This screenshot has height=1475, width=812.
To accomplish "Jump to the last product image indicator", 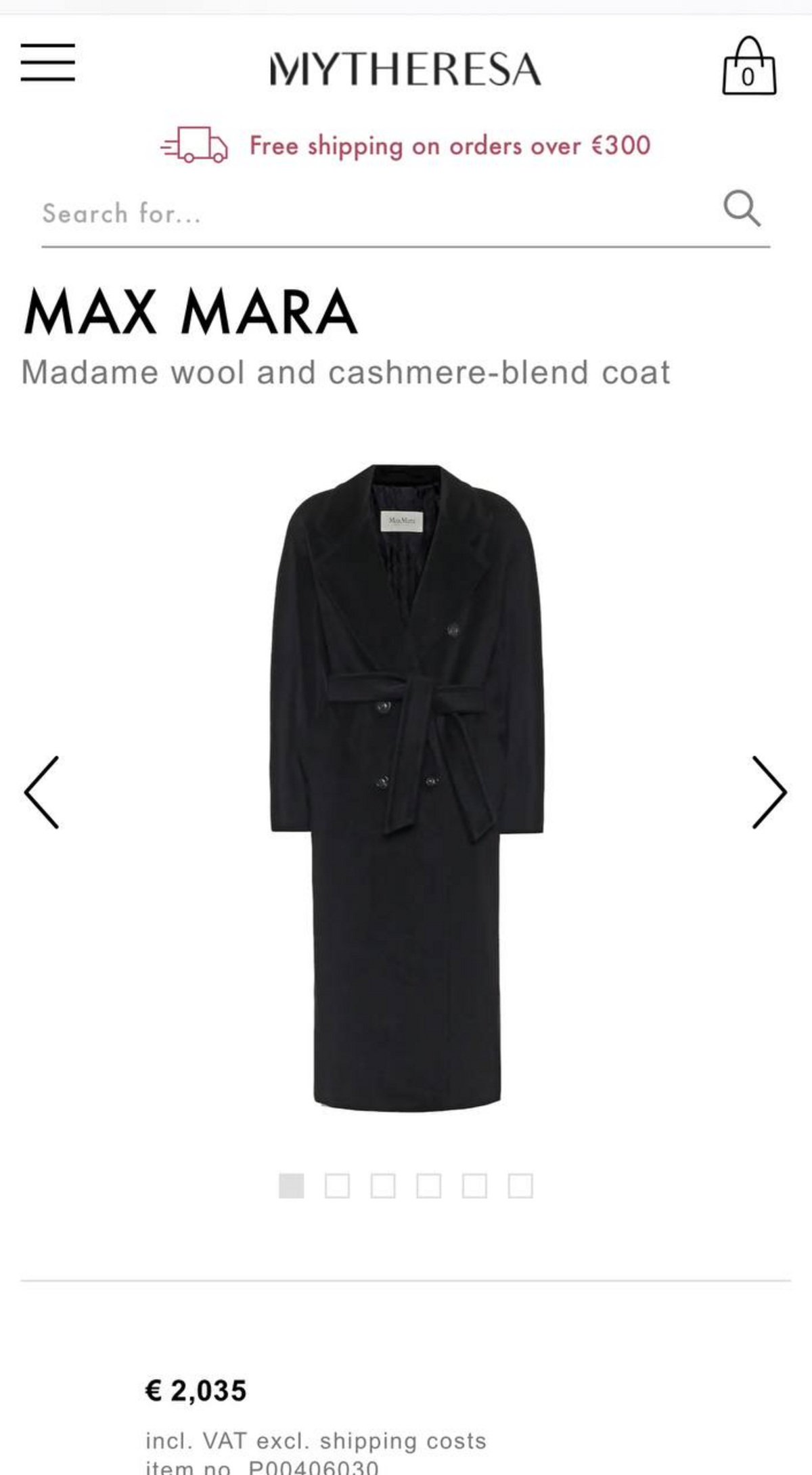I will (x=520, y=1186).
